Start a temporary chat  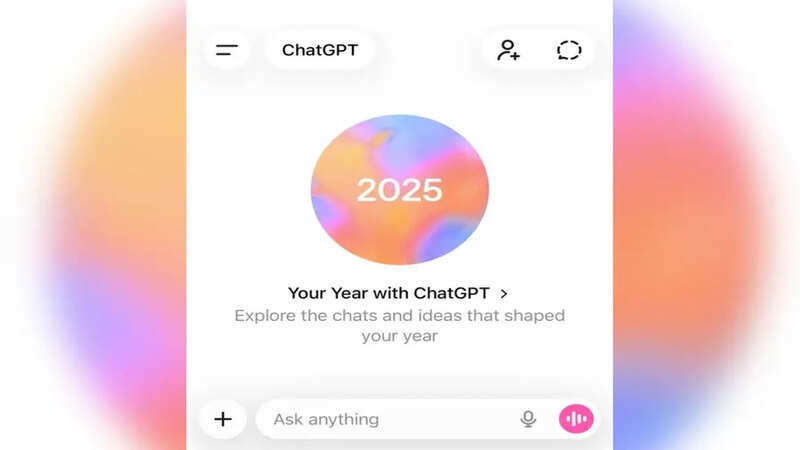[569, 50]
